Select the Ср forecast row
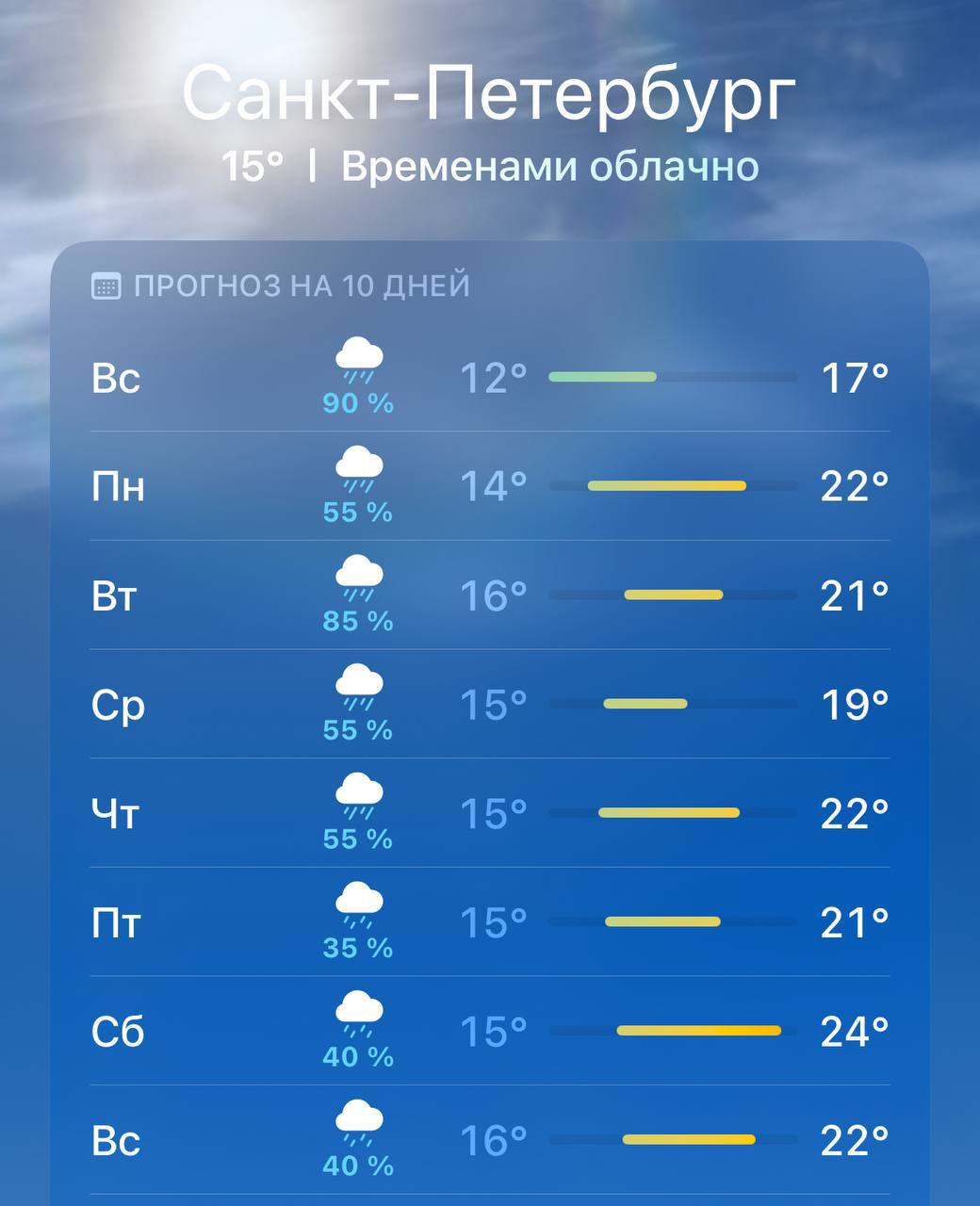The width and height of the screenshot is (980, 1206). pos(490,704)
